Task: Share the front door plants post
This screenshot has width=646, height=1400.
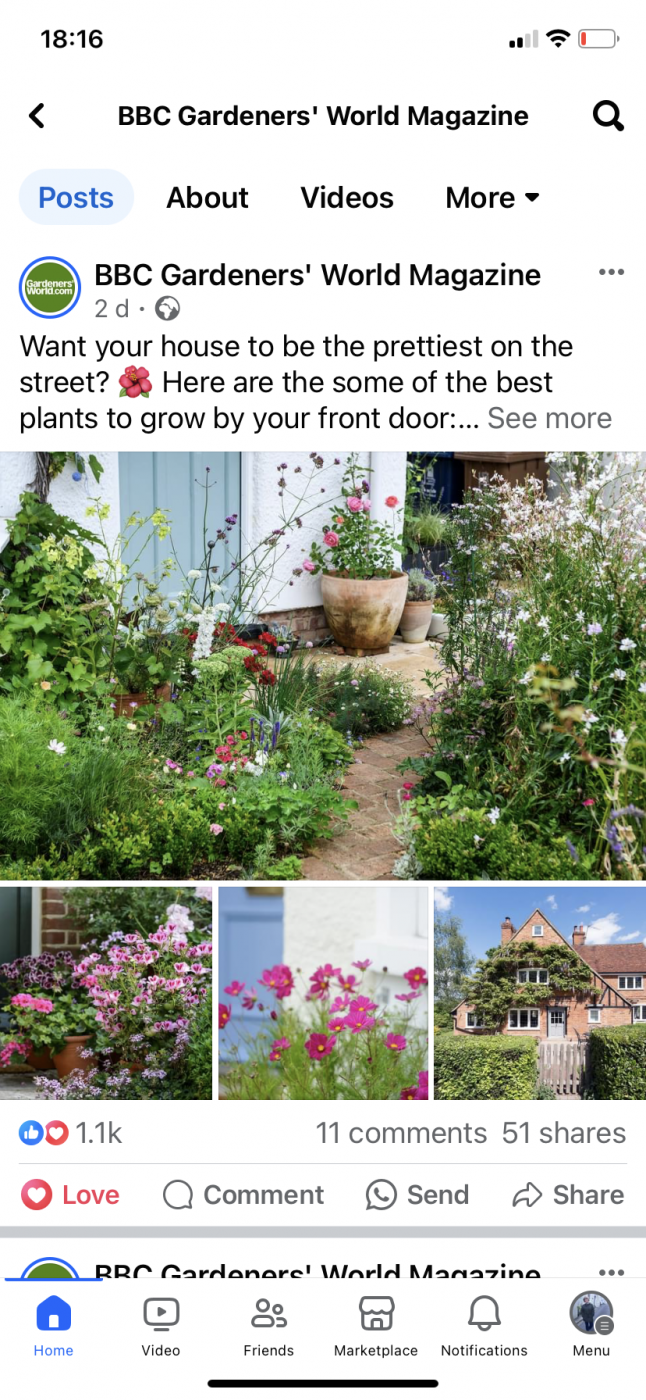Action: [x=568, y=1195]
